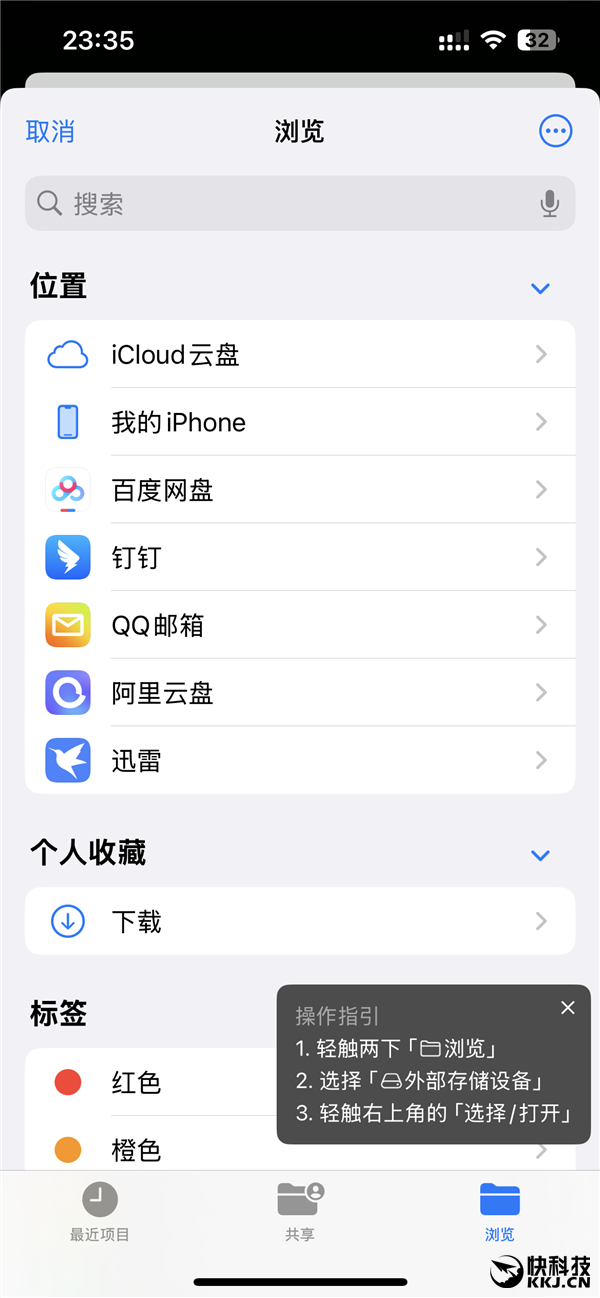Open 阿里云盘 location
This screenshot has width=600, height=1298.
(300, 693)
